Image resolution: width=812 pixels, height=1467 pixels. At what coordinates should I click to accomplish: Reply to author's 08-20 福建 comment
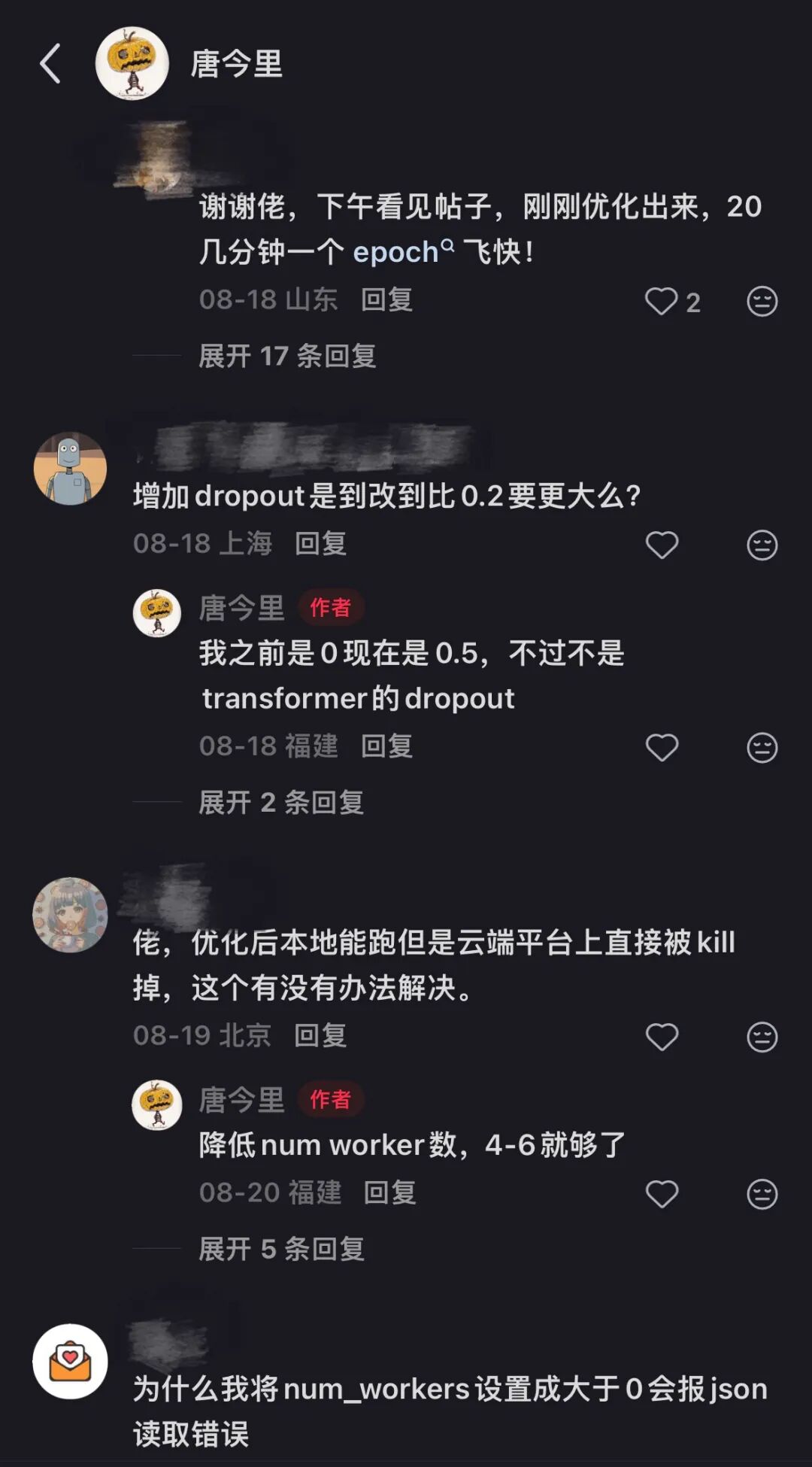(389, 1192)
